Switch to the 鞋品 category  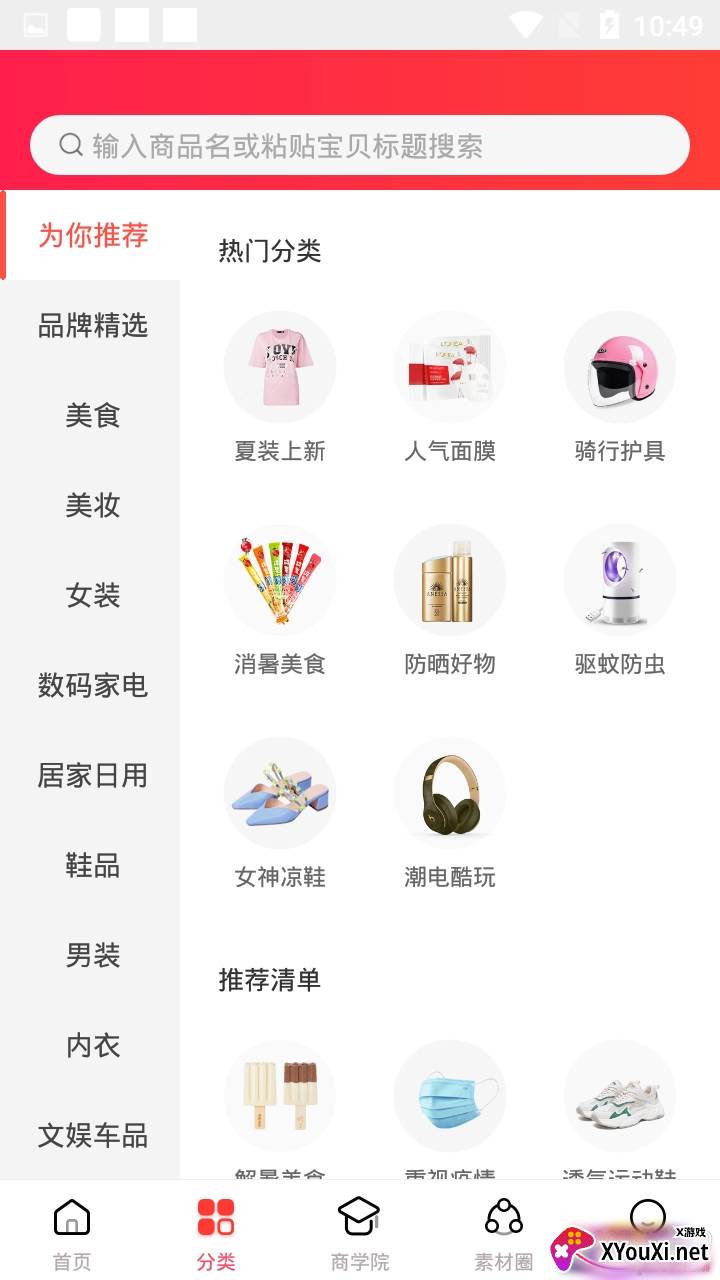point(92,865)
